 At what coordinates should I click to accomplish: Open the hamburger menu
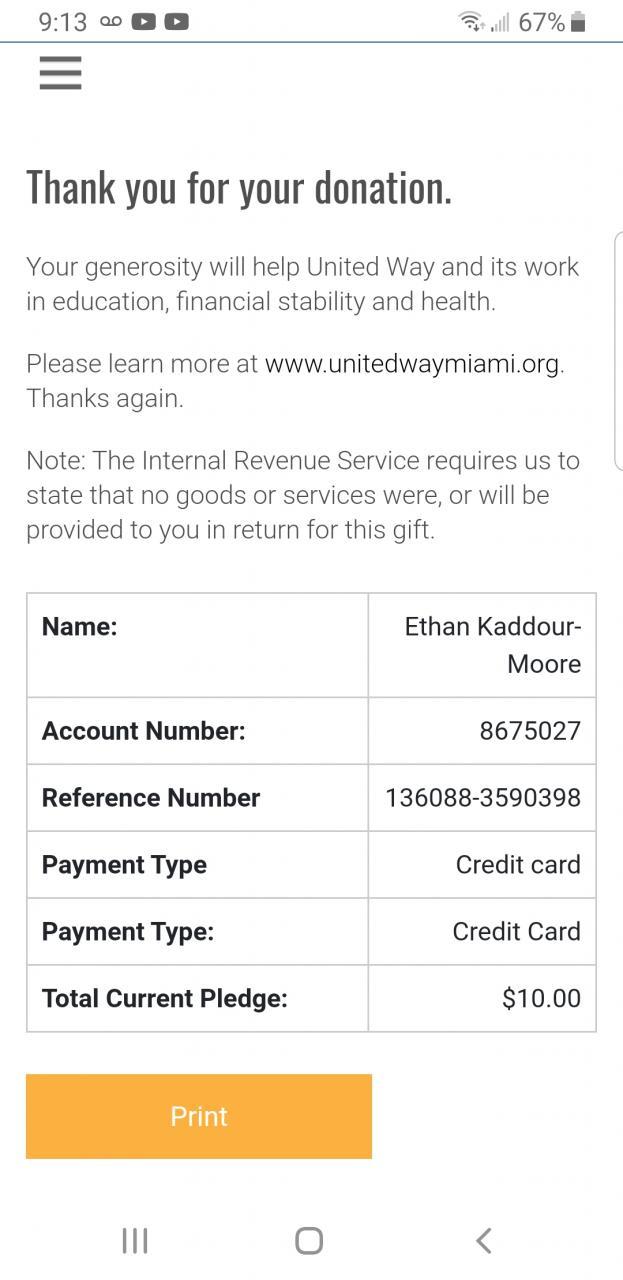(60, 73)
